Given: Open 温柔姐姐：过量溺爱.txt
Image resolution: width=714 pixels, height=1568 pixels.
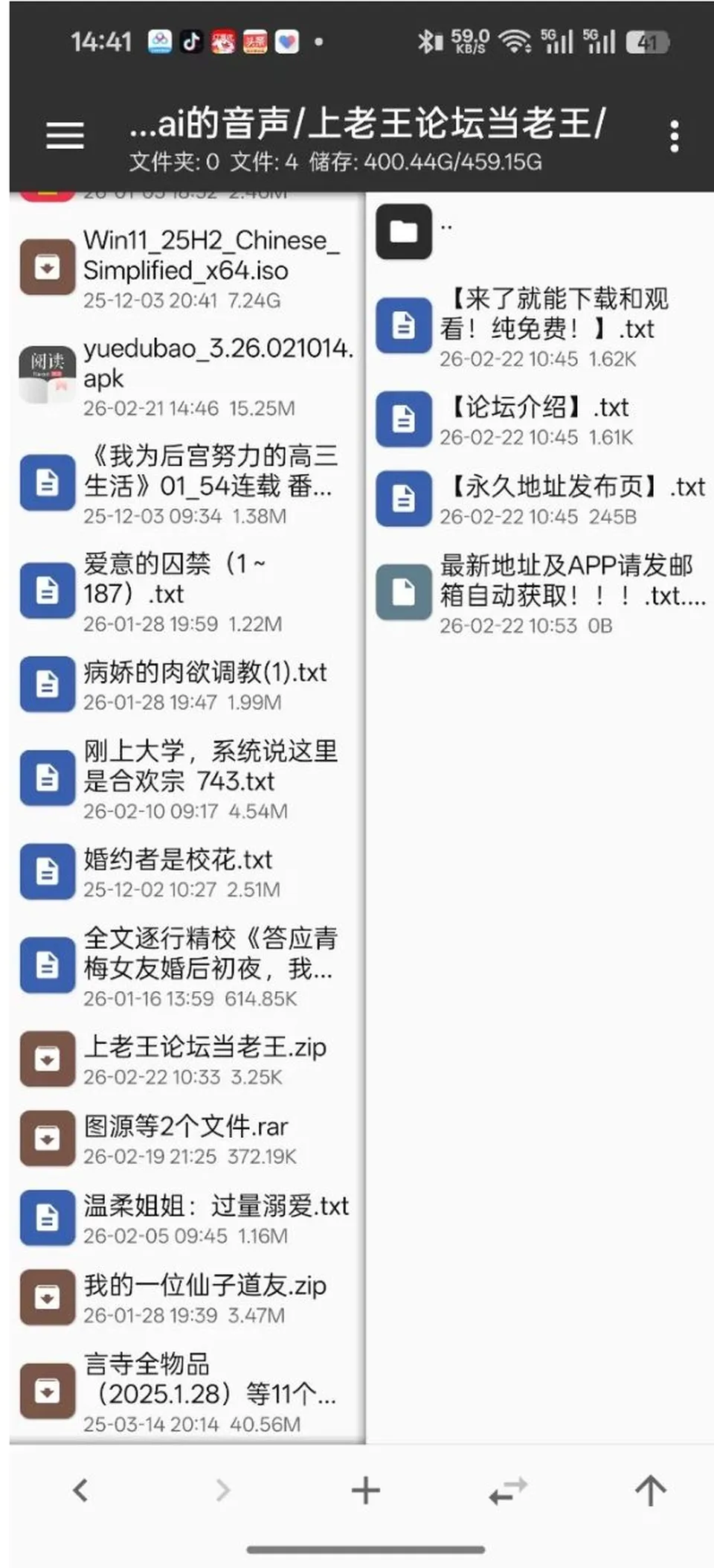Looking at the screenshot, I should [x=187, y=1220].
